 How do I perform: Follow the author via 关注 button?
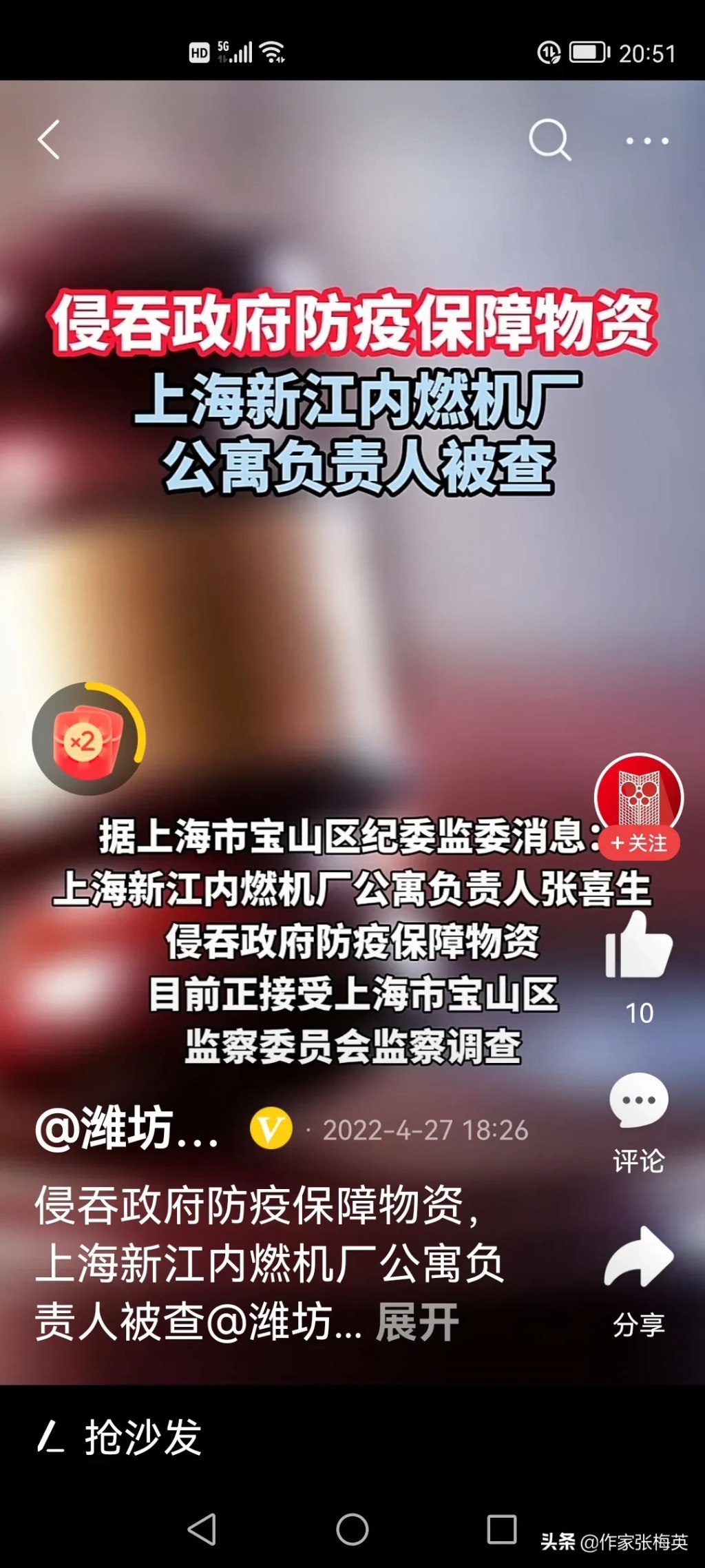point(639,843)
